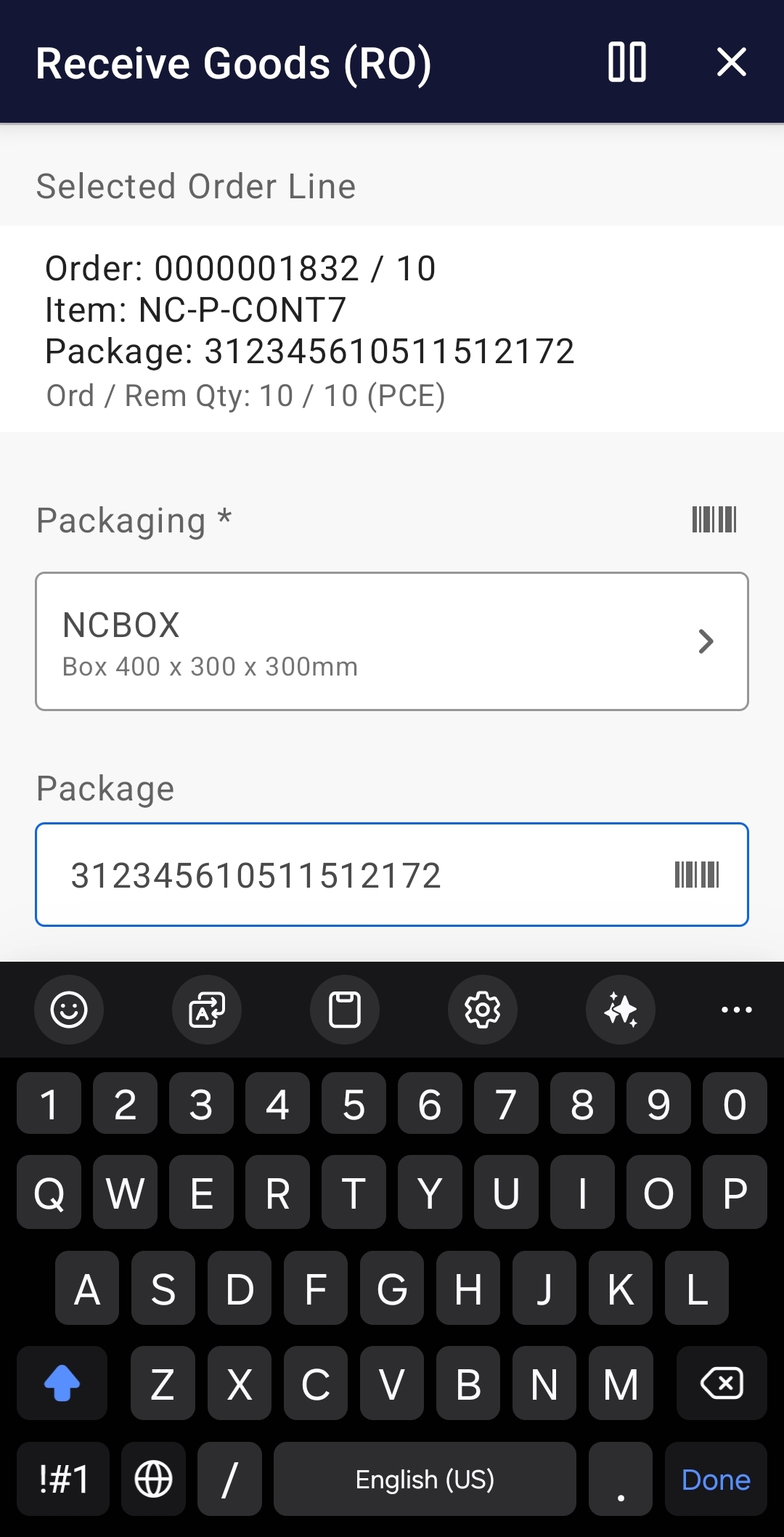Image resolution: width=784 pixels, height=1537 pixels.
Task: Open keyboard settings with the gear icon
Action: pos(482,1010)
